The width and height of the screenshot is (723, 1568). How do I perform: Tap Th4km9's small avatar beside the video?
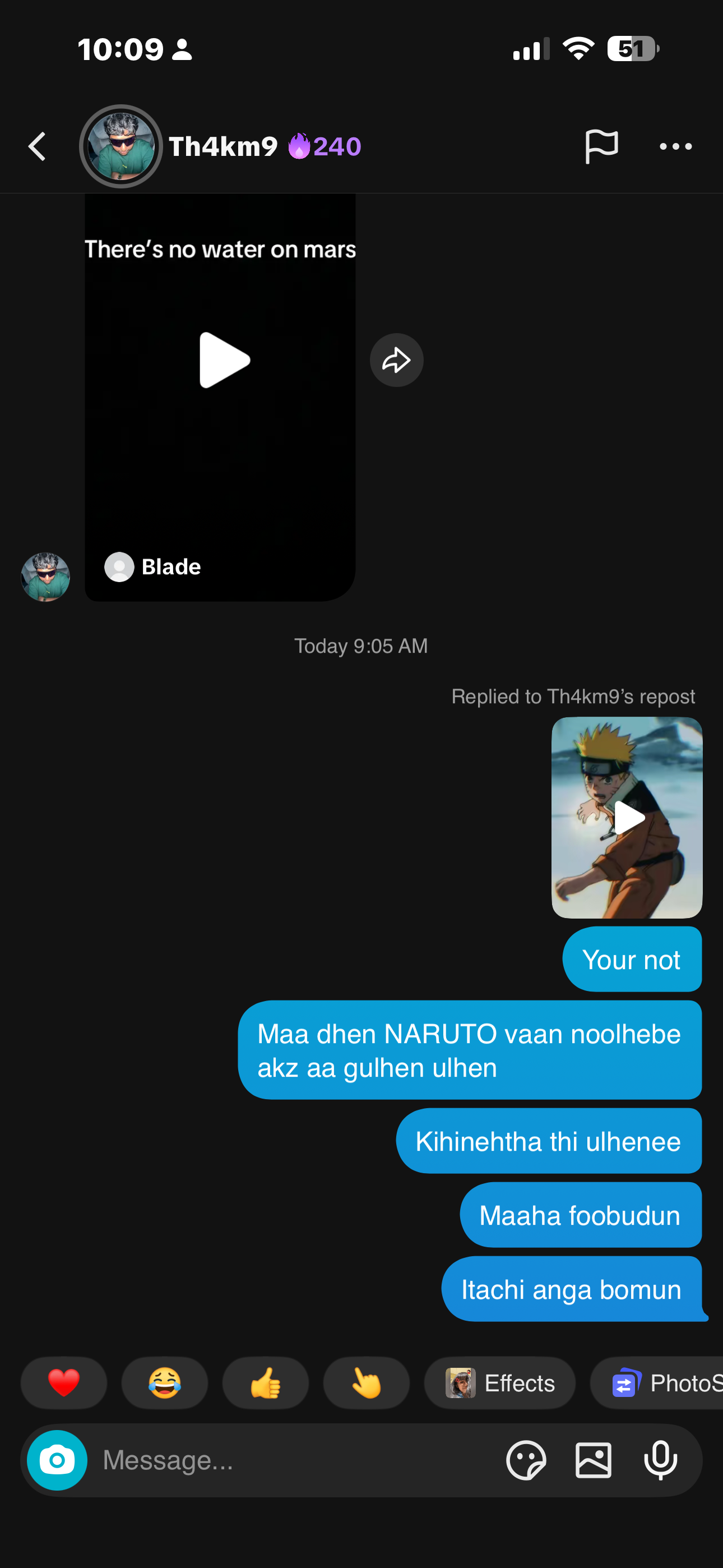pos(45,577)
